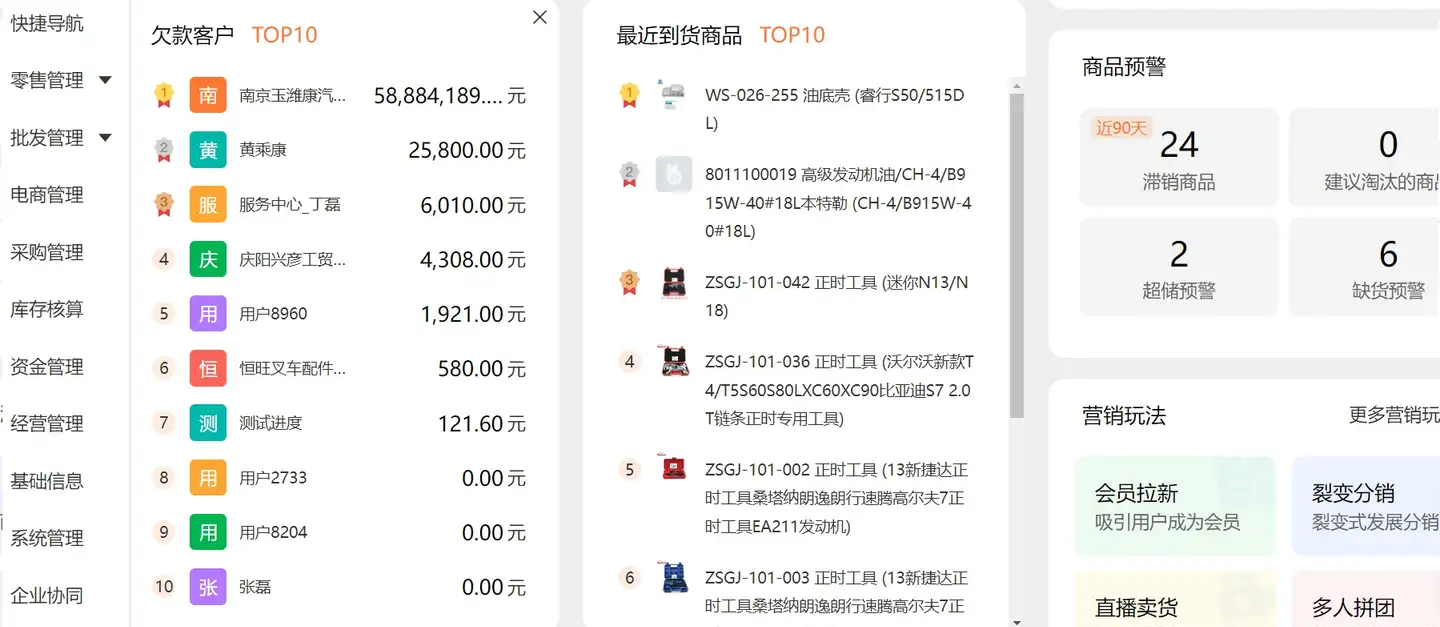Go to 采购管理

coord(47,252)
